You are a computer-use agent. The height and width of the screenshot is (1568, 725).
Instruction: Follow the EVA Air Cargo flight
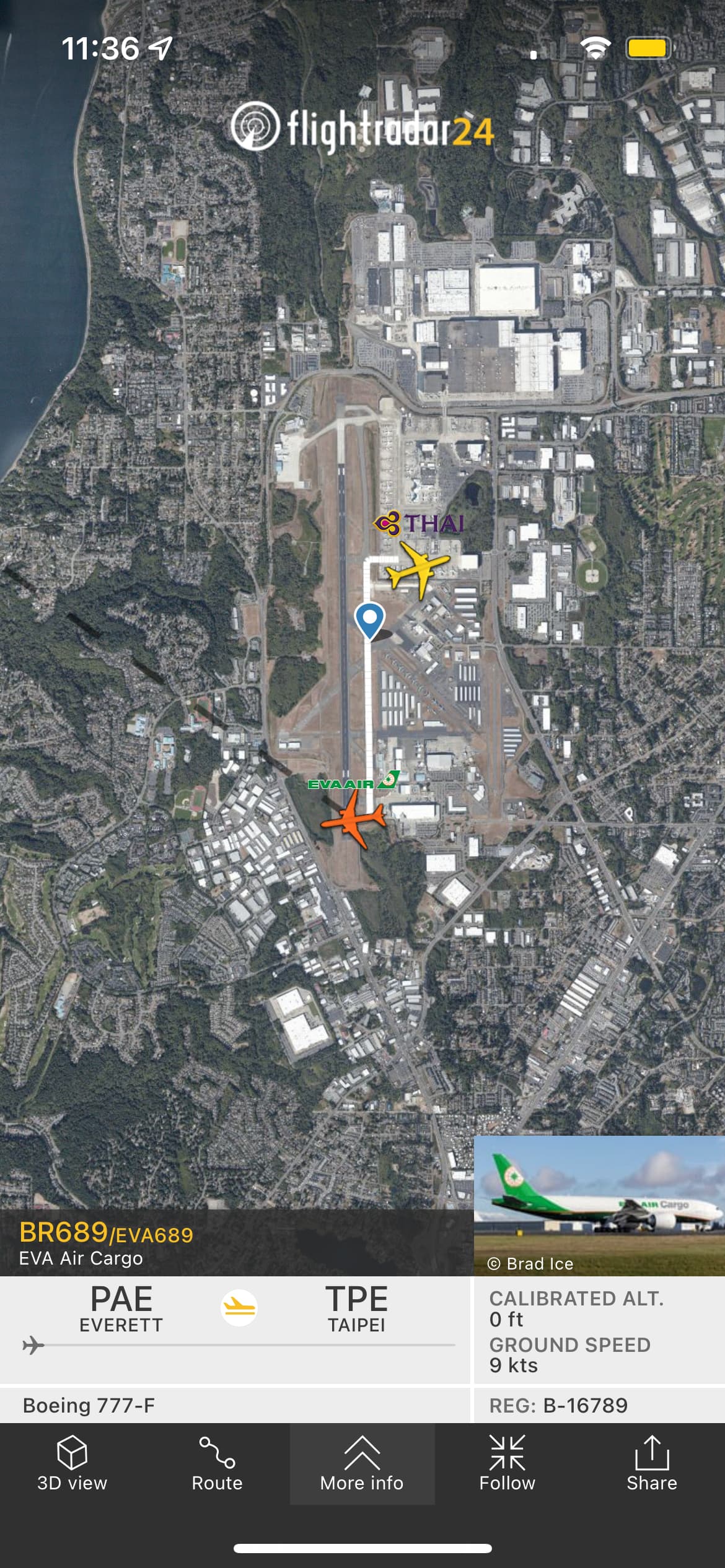[x=507, y=1464]
